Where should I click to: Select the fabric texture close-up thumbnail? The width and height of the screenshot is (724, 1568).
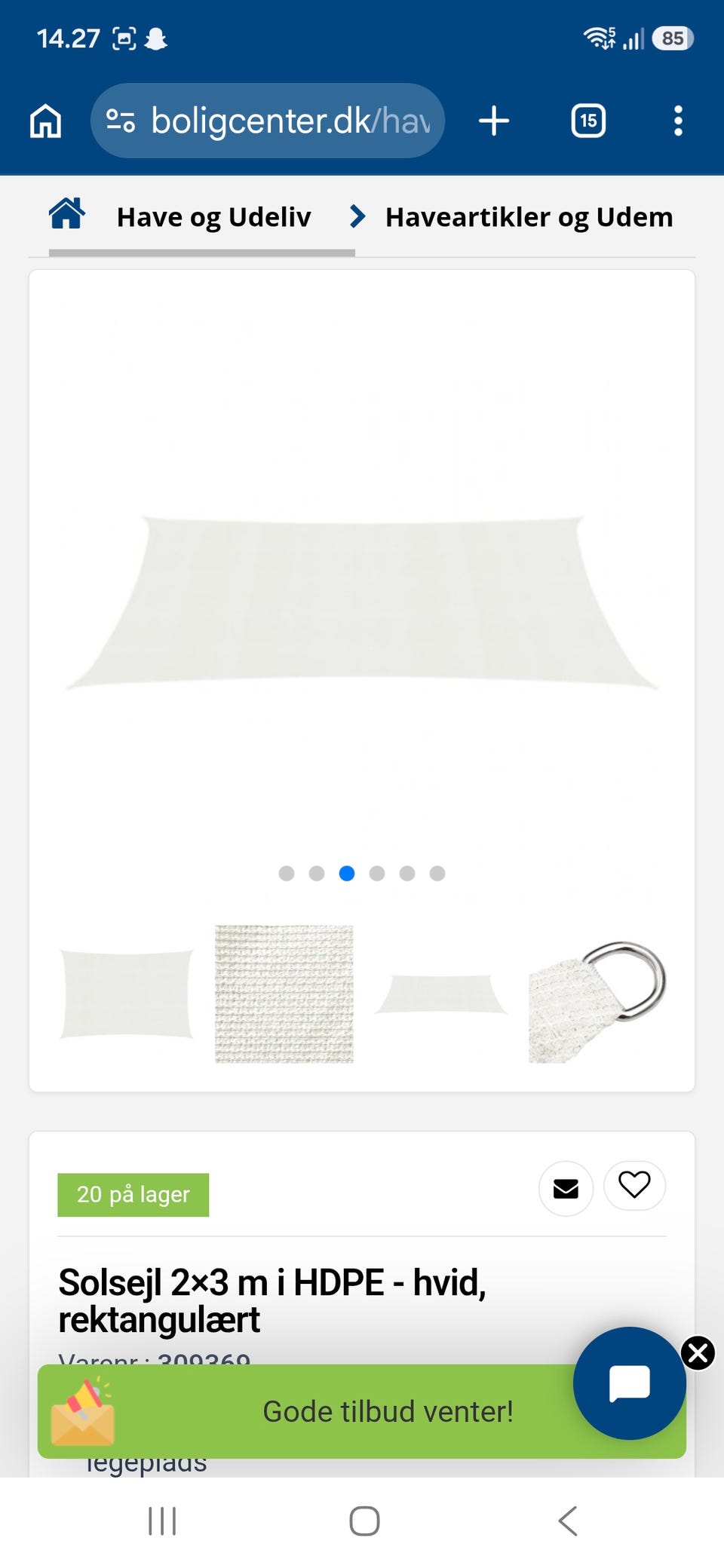tap(284, 994)
